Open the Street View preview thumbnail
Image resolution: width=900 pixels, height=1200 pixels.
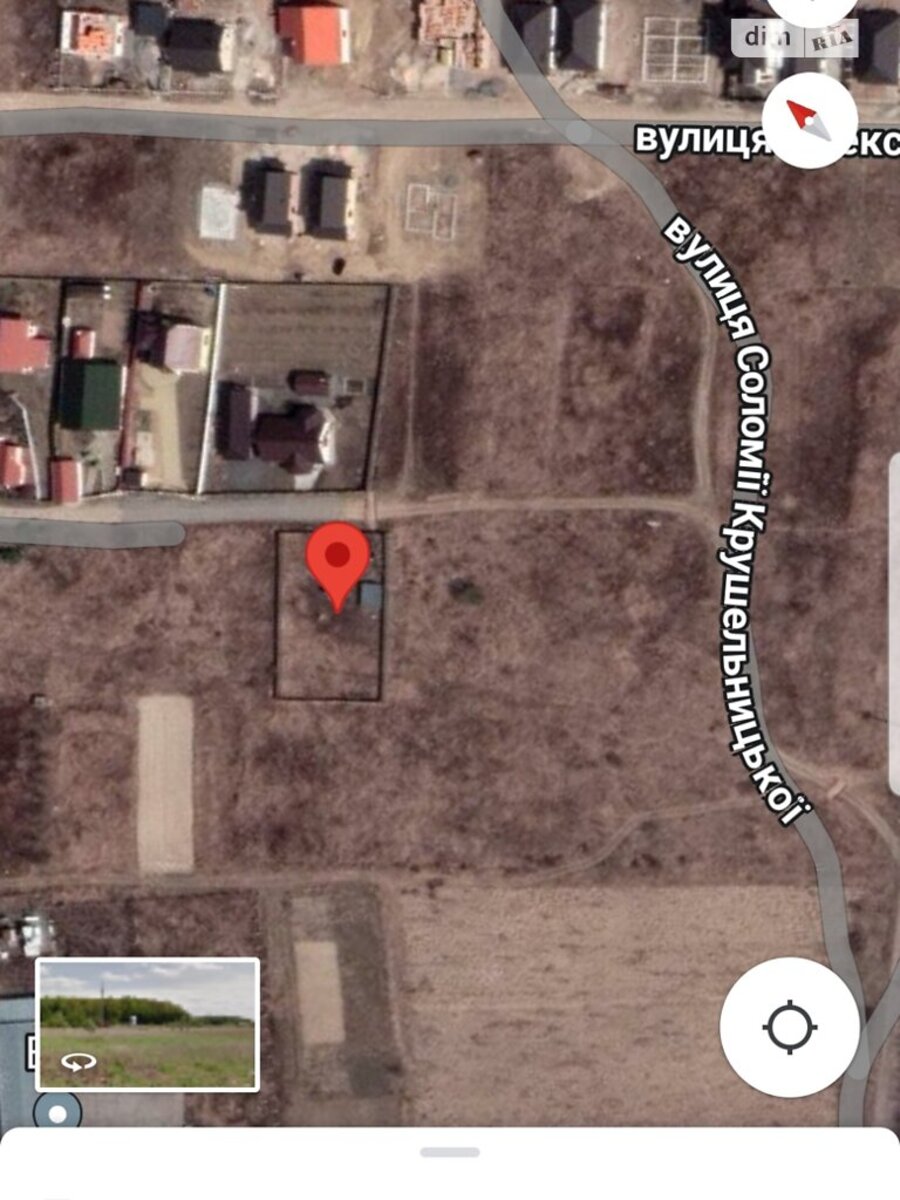point(148,1024)
